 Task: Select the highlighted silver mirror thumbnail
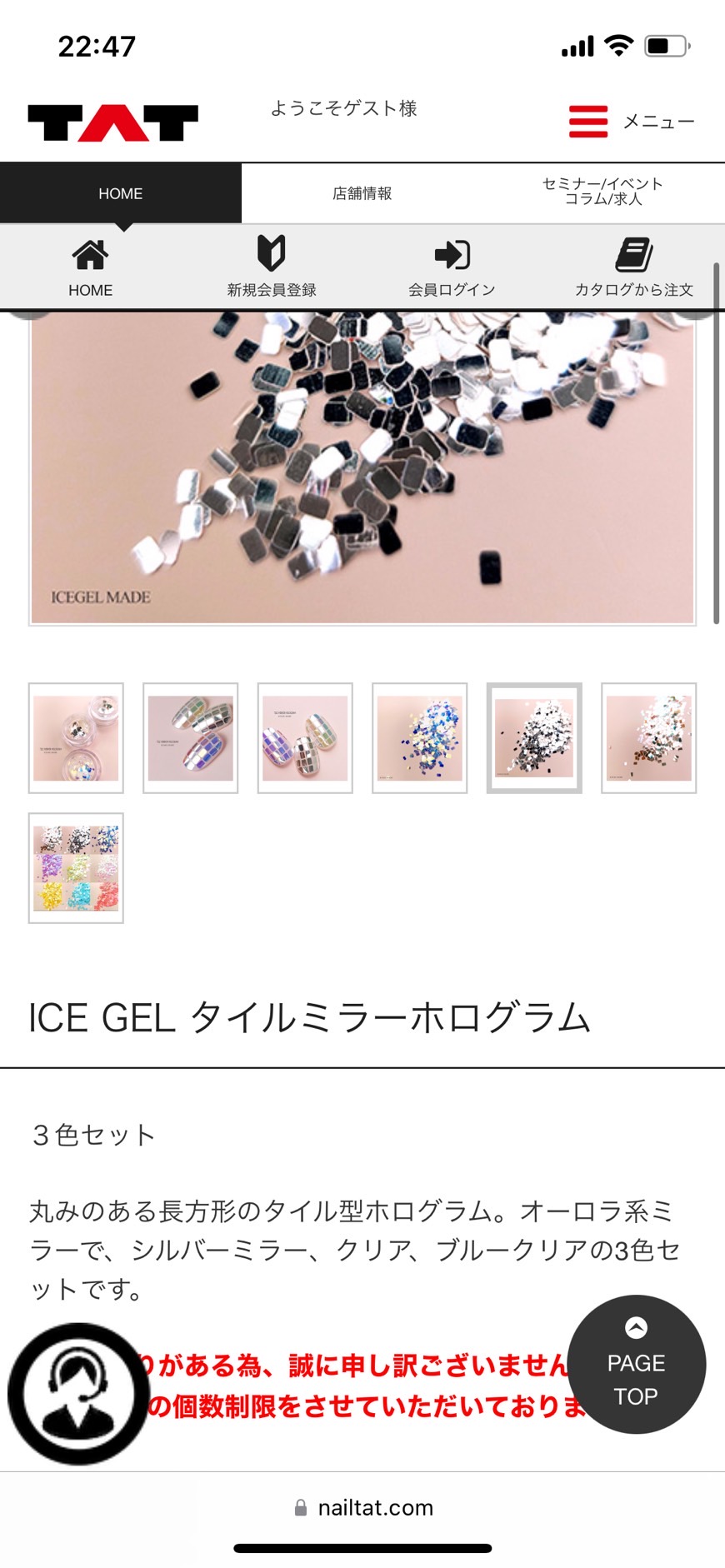point(534,738)
